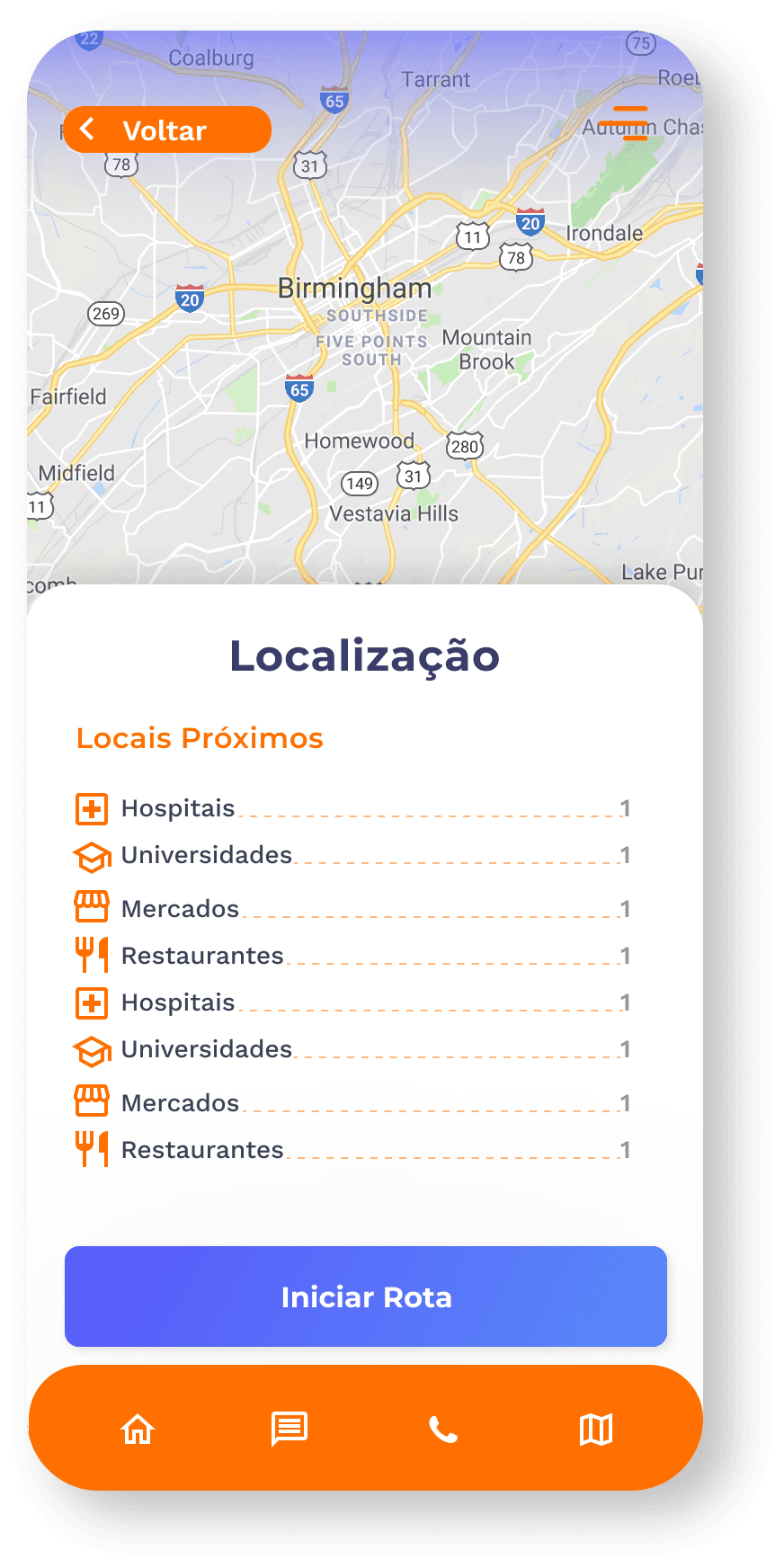Tap the phone call icon
784x1568 pixels.
[x=441, y=1430]
